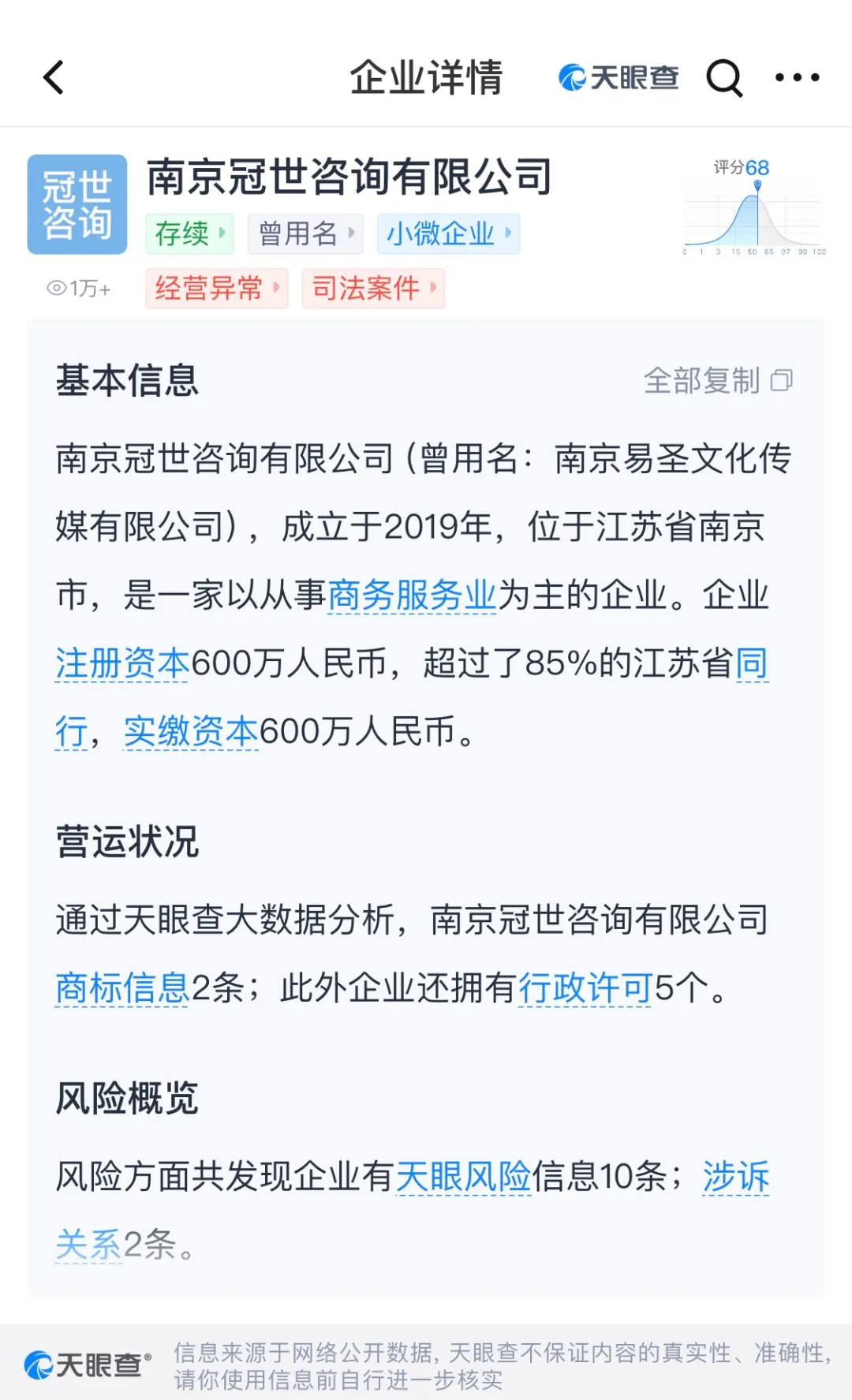Open the 实缴资本 link
The width and height of the screenshot is (852, 1400).
(x=191, y=732)
